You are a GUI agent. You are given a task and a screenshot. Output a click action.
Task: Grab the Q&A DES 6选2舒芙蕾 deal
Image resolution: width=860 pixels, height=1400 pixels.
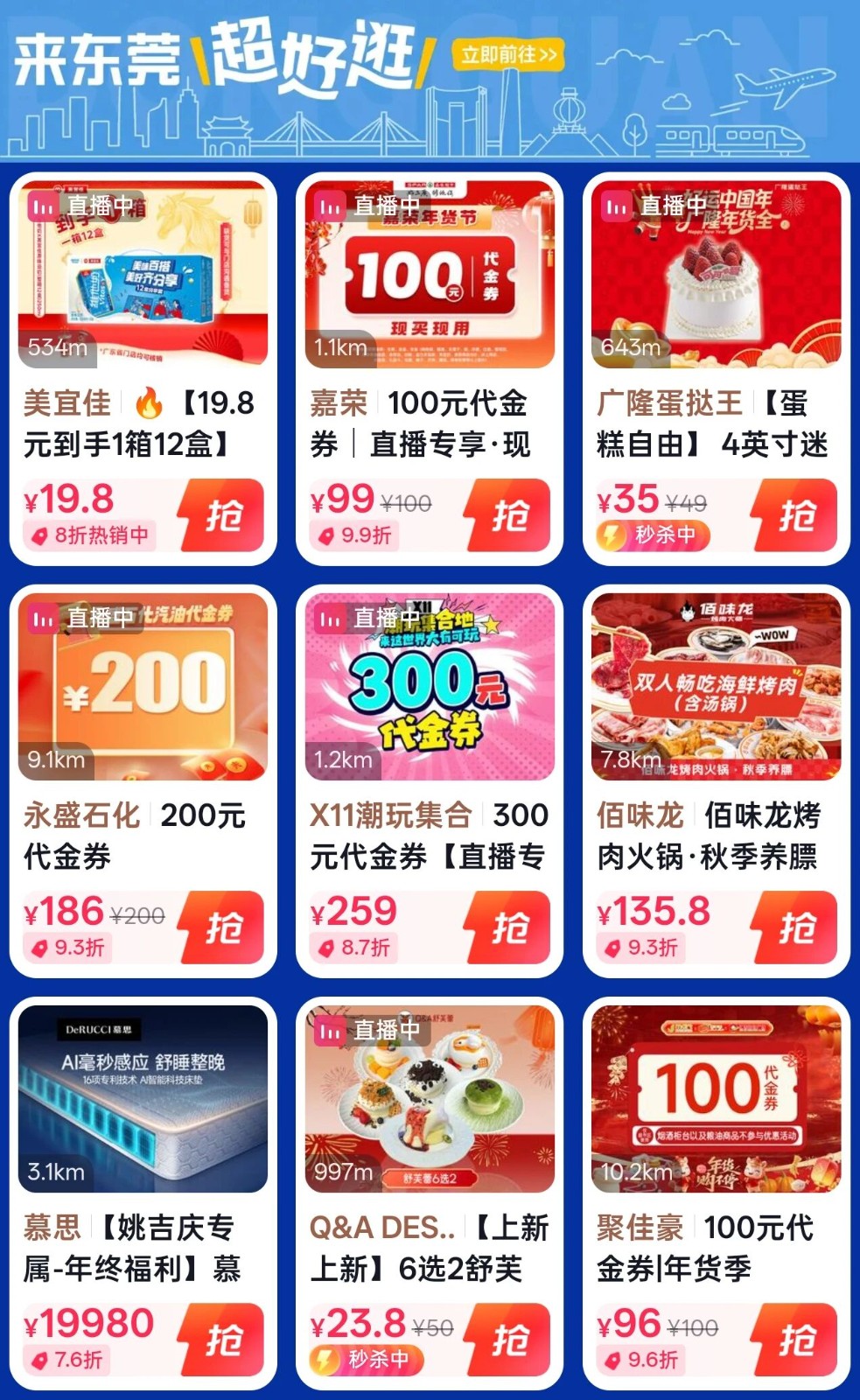tap(509, 1340)
